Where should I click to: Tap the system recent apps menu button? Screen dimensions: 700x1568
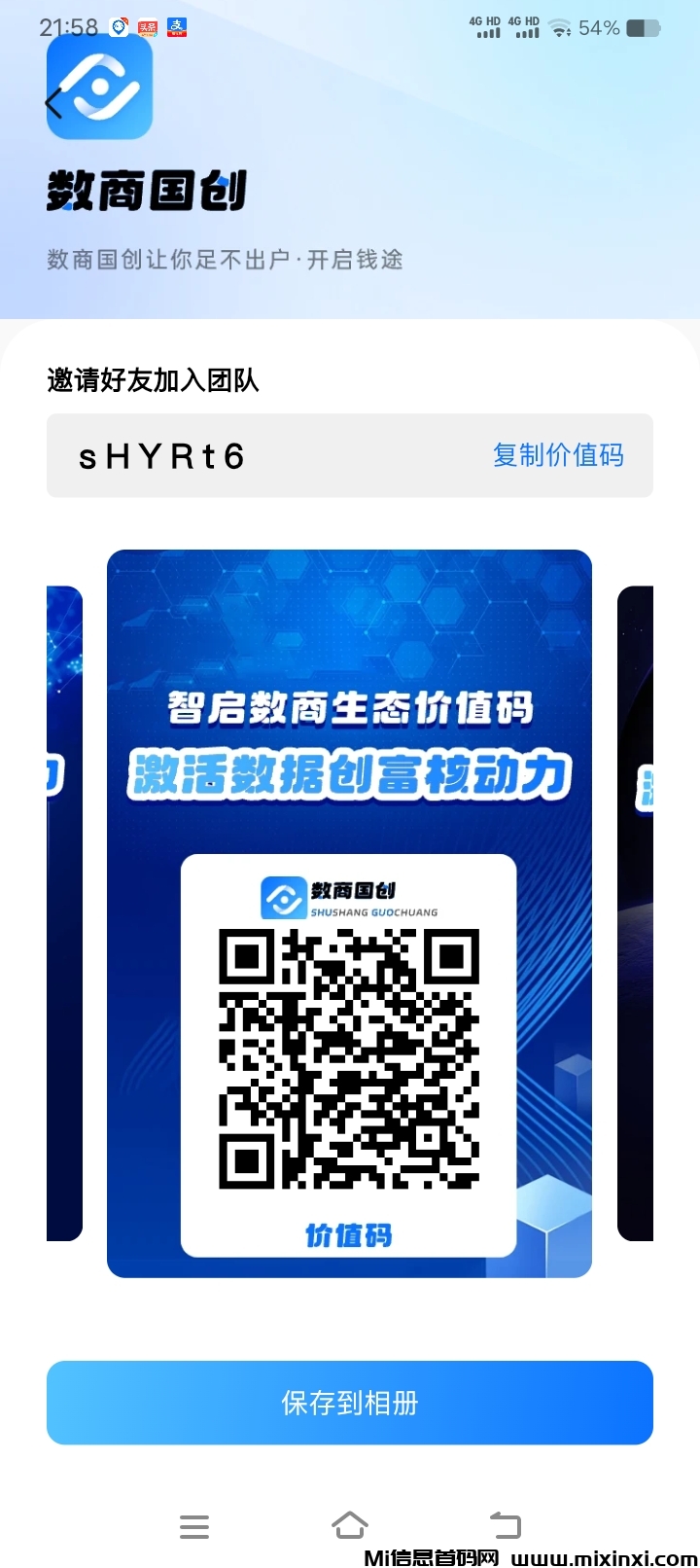click(x=194, y=1526)
